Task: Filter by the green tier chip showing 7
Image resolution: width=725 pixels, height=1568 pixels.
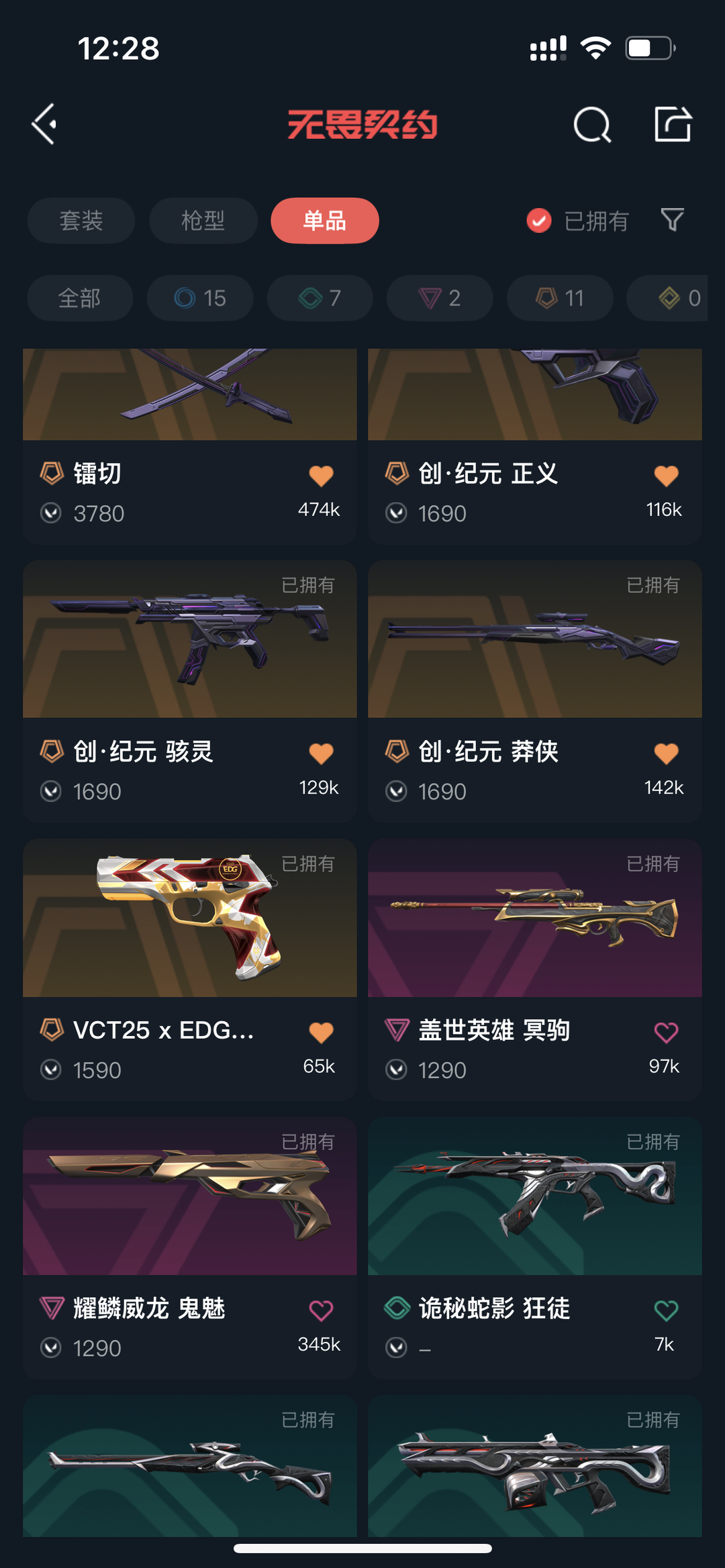Action: [320, 298]
